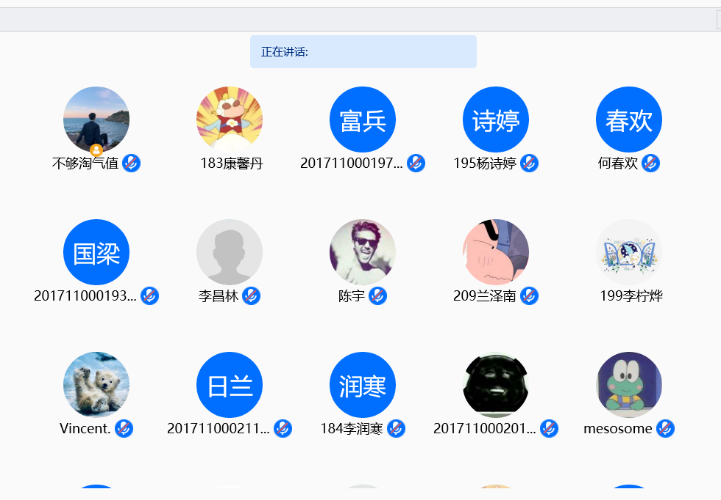
Task: Select participant 不够淘气值
Action: point(96,120)
